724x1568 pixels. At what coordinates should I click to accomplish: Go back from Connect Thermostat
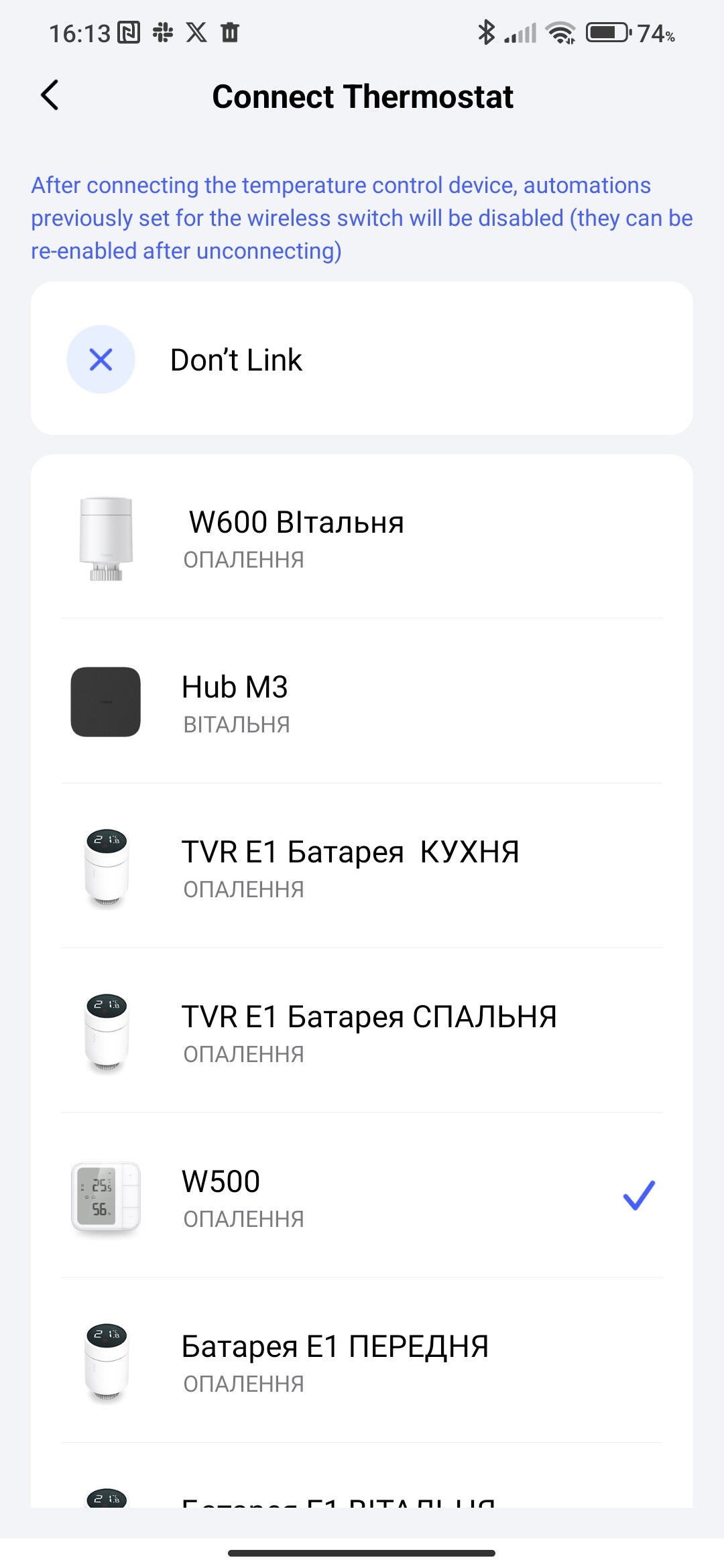click(x=50, y=96)
